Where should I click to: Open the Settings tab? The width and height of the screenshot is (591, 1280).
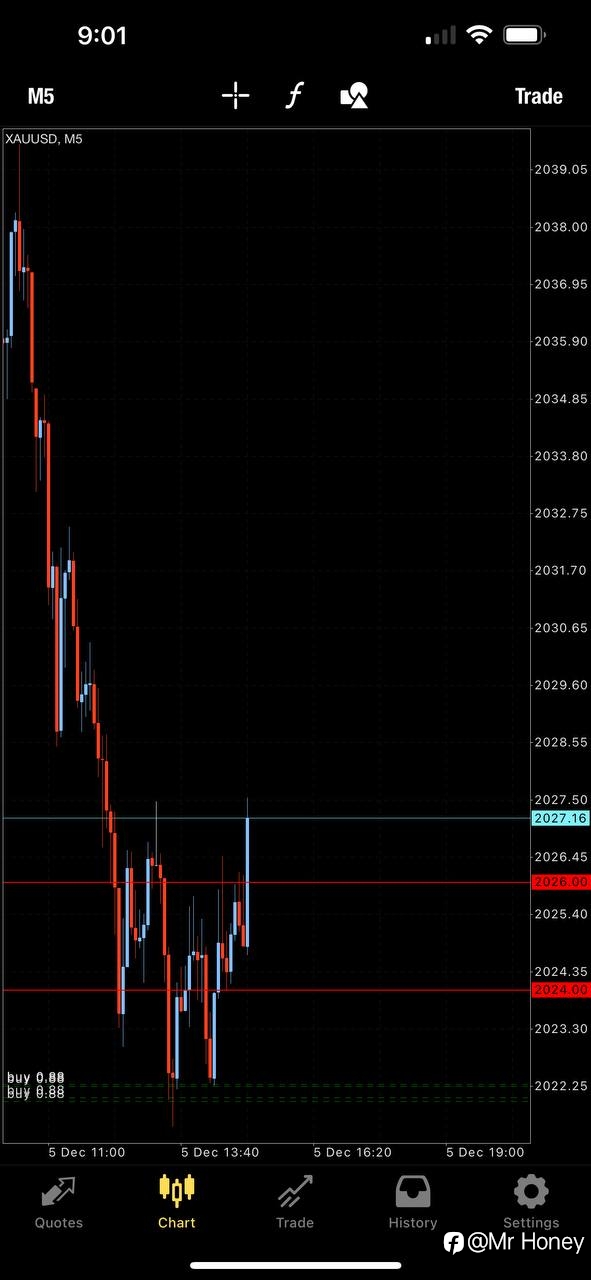(x=531, y=1202)
